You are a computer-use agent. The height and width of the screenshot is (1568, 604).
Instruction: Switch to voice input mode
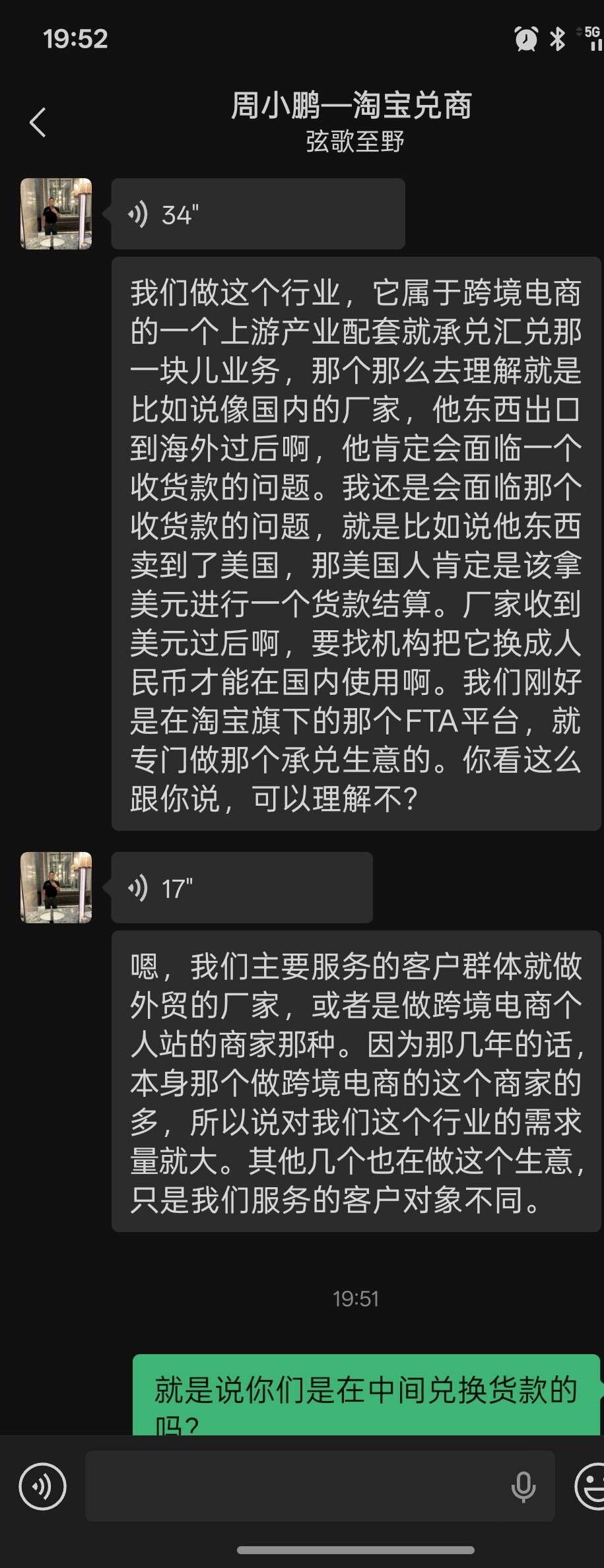click(x=42, y=1487)
